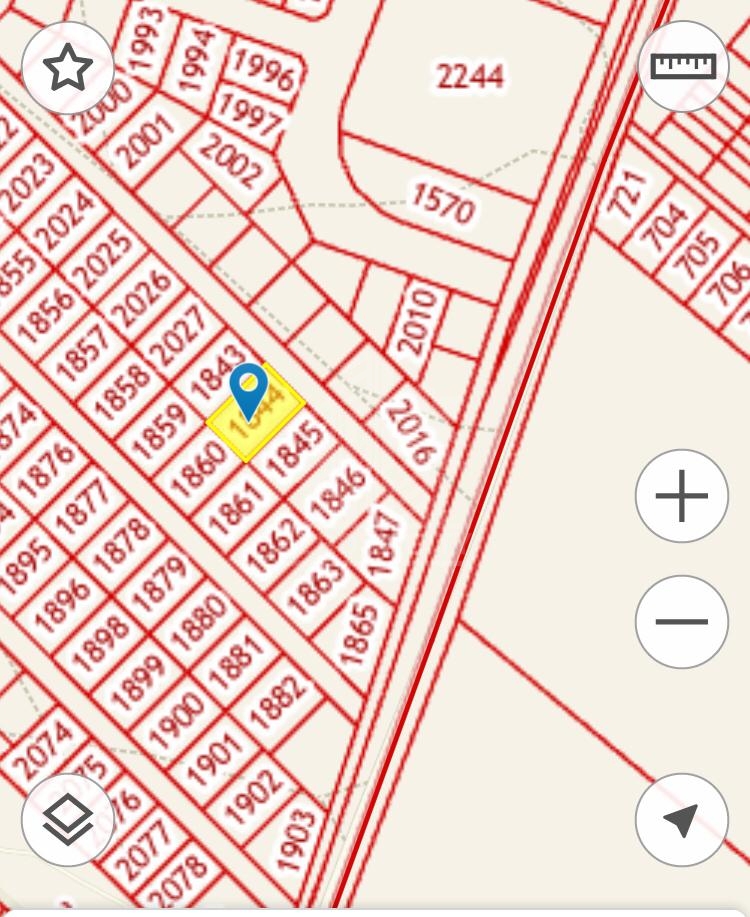
Task: Zoom in on the map
Action: point(681,496)
